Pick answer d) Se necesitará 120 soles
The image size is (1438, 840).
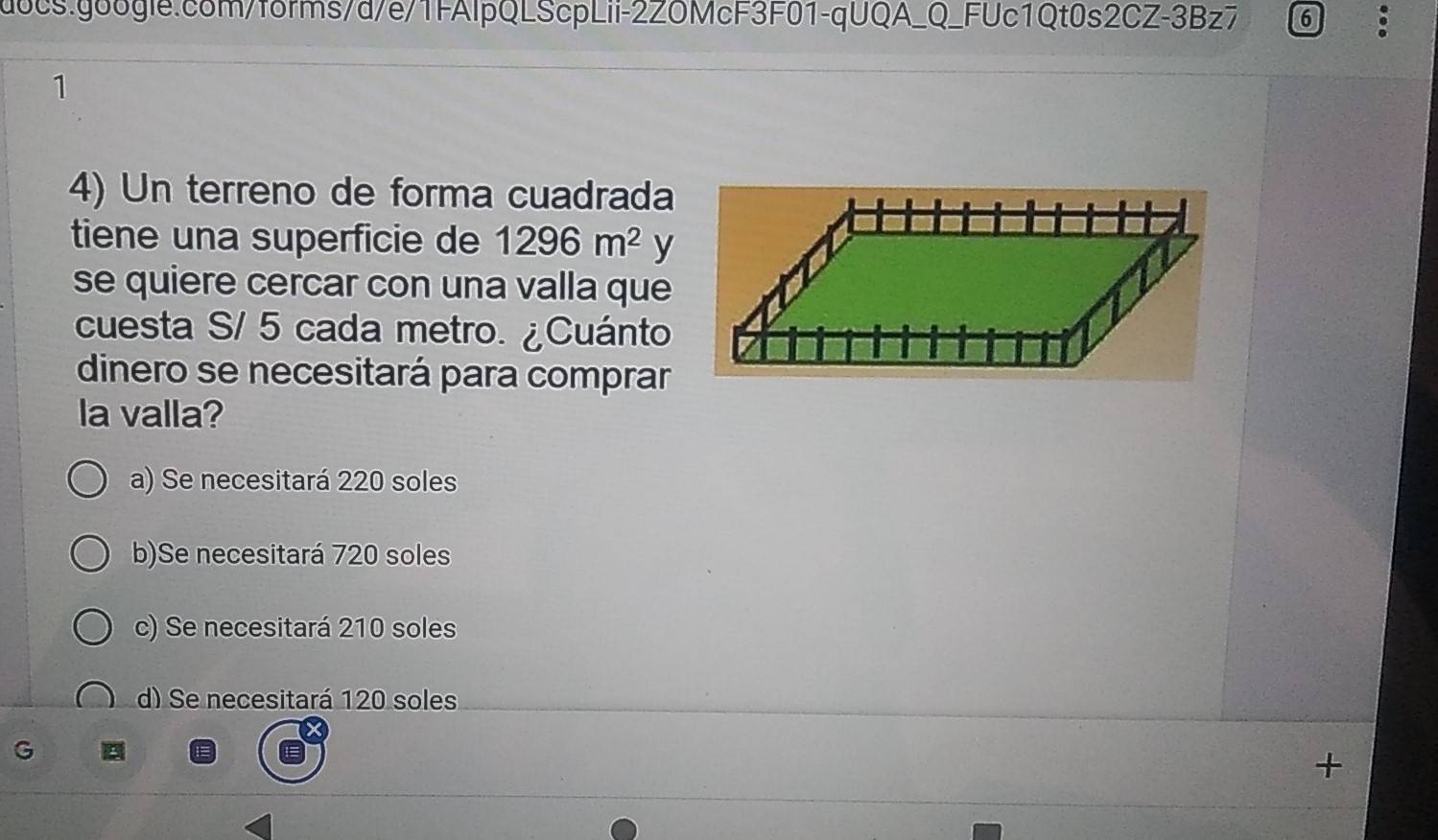(x=95, y=697)
